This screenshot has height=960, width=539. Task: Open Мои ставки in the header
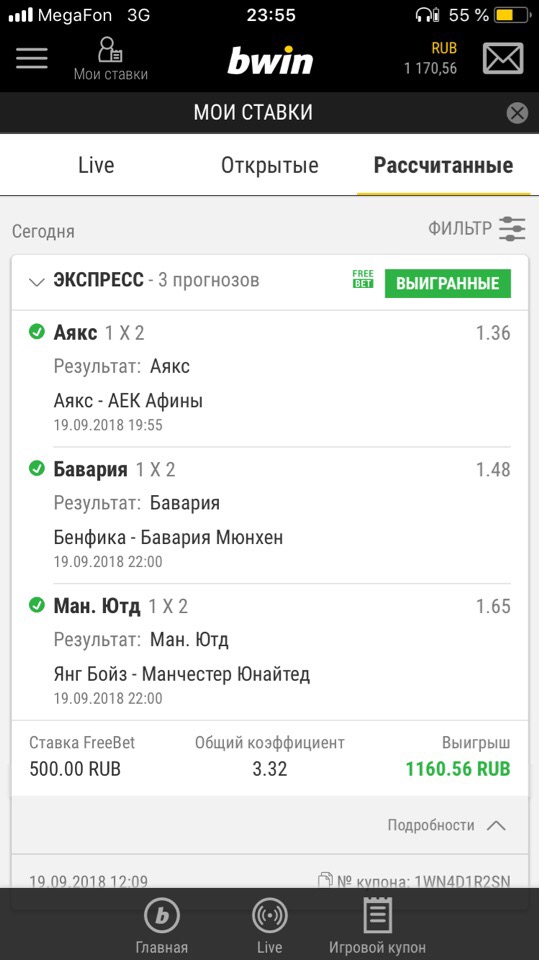[x=111, y=59]
